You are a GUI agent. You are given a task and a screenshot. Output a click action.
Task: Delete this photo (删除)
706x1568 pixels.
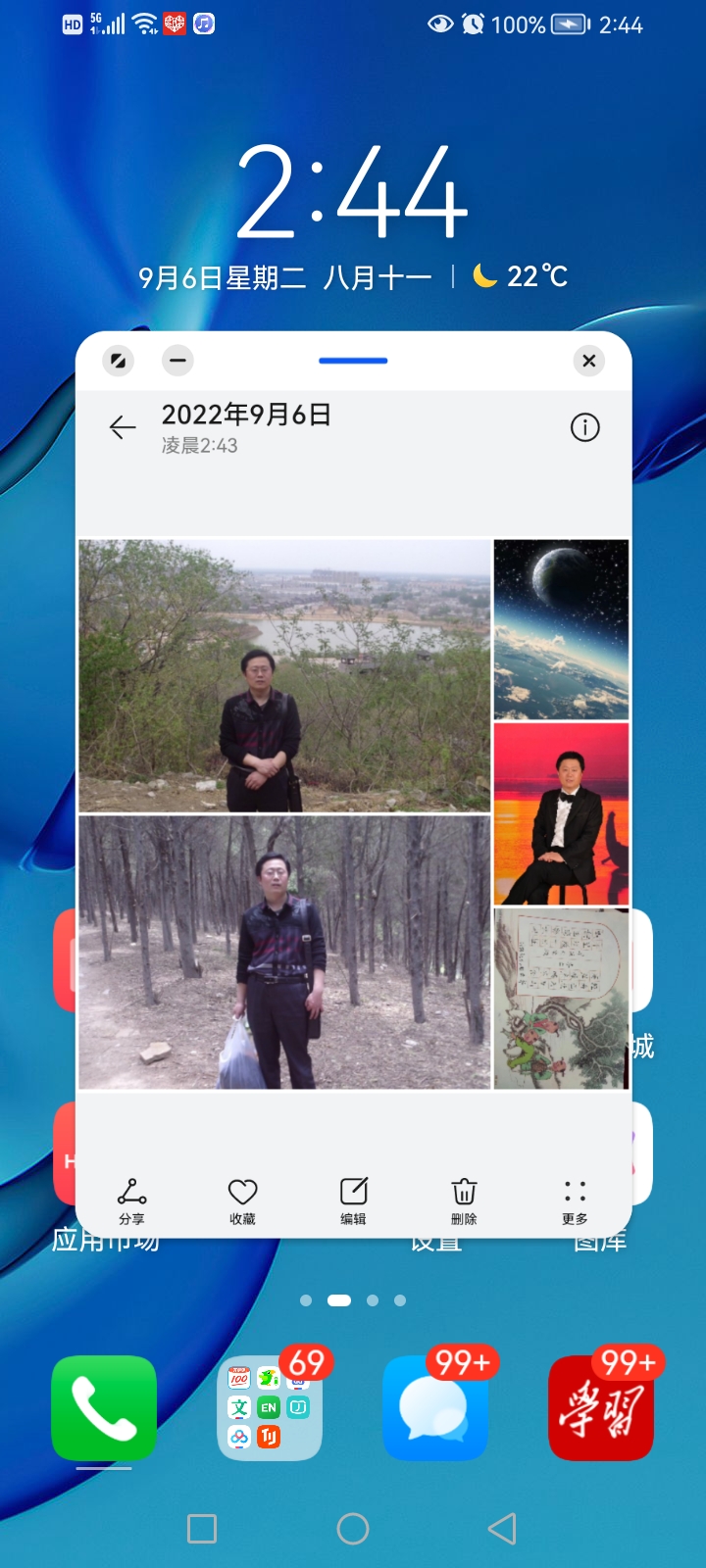pyautogui.click(x=464, y=1200)
